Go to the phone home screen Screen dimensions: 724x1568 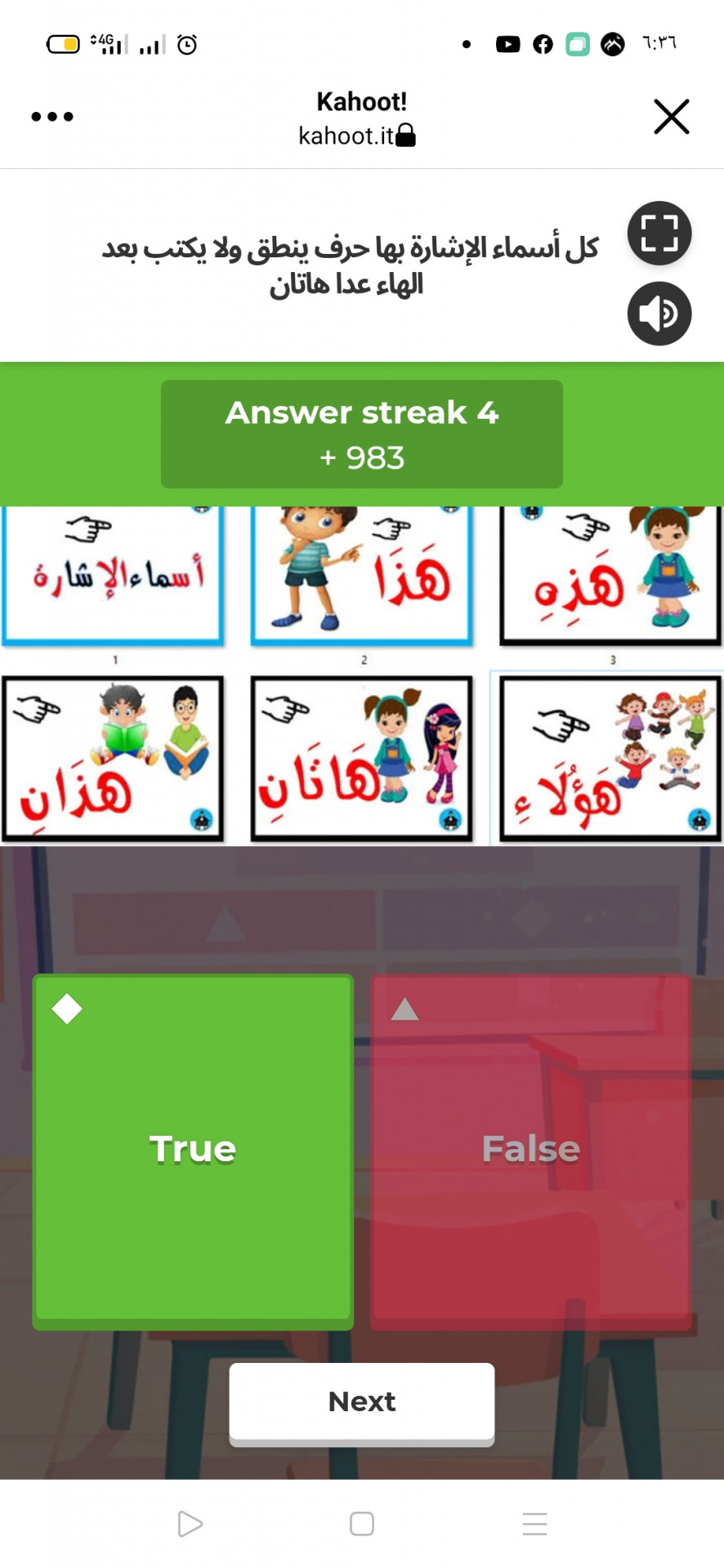pyautogui.click(x=361, y=1524)
